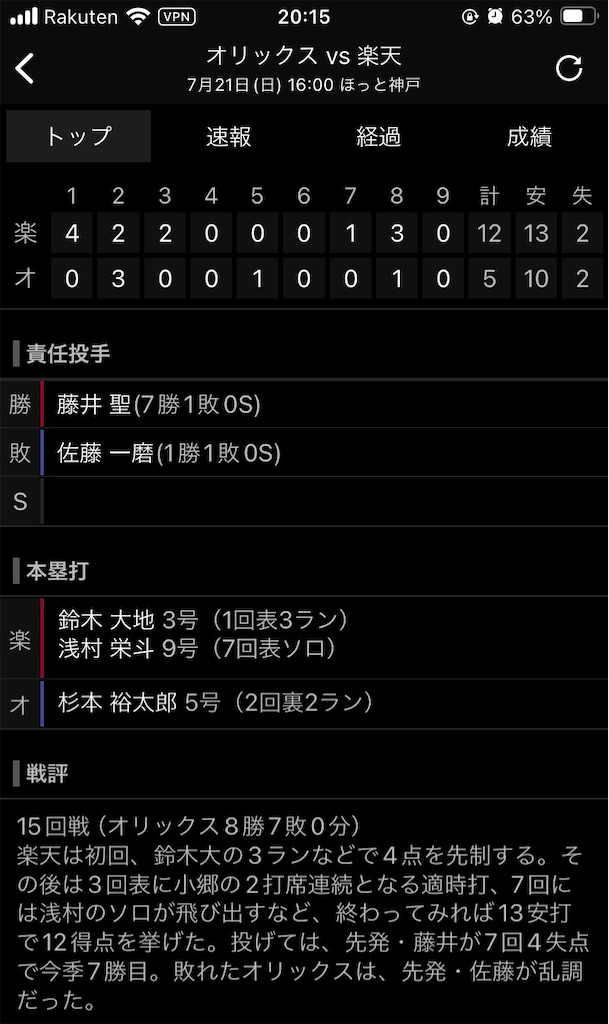The image size is (609, 1024).
Task: Go back using the top-left arrow
Action: click(x=26, y=68)
